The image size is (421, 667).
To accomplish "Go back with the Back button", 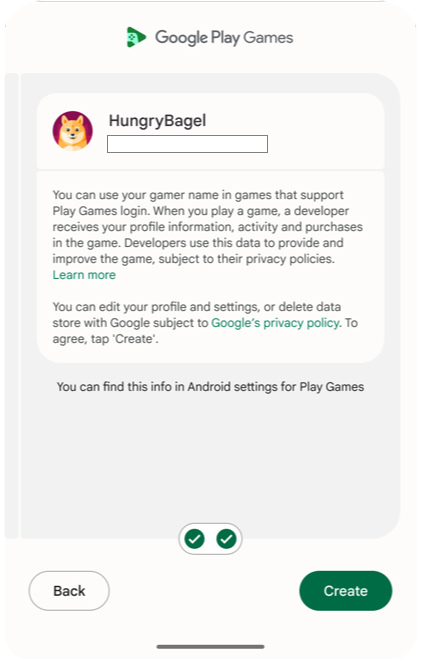I will [69, 590].
